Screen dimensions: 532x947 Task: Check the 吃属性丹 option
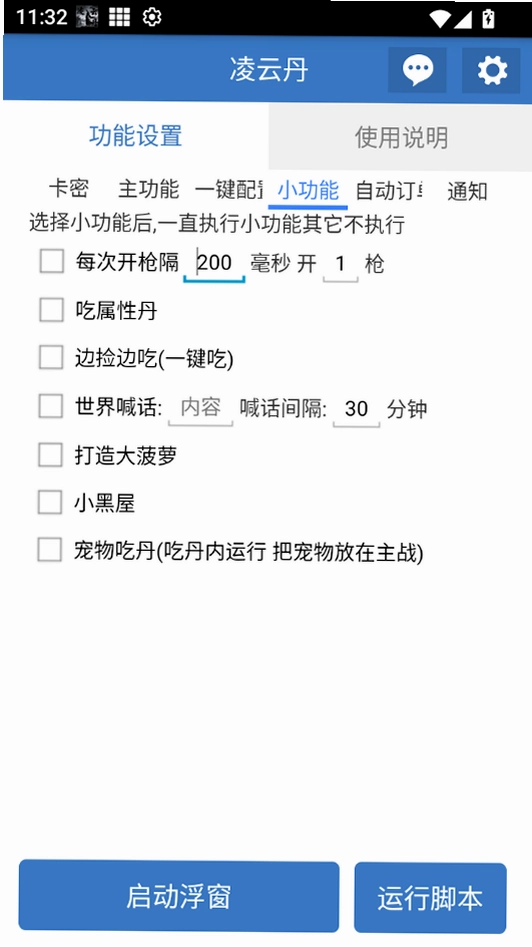[x=51, y=310]
